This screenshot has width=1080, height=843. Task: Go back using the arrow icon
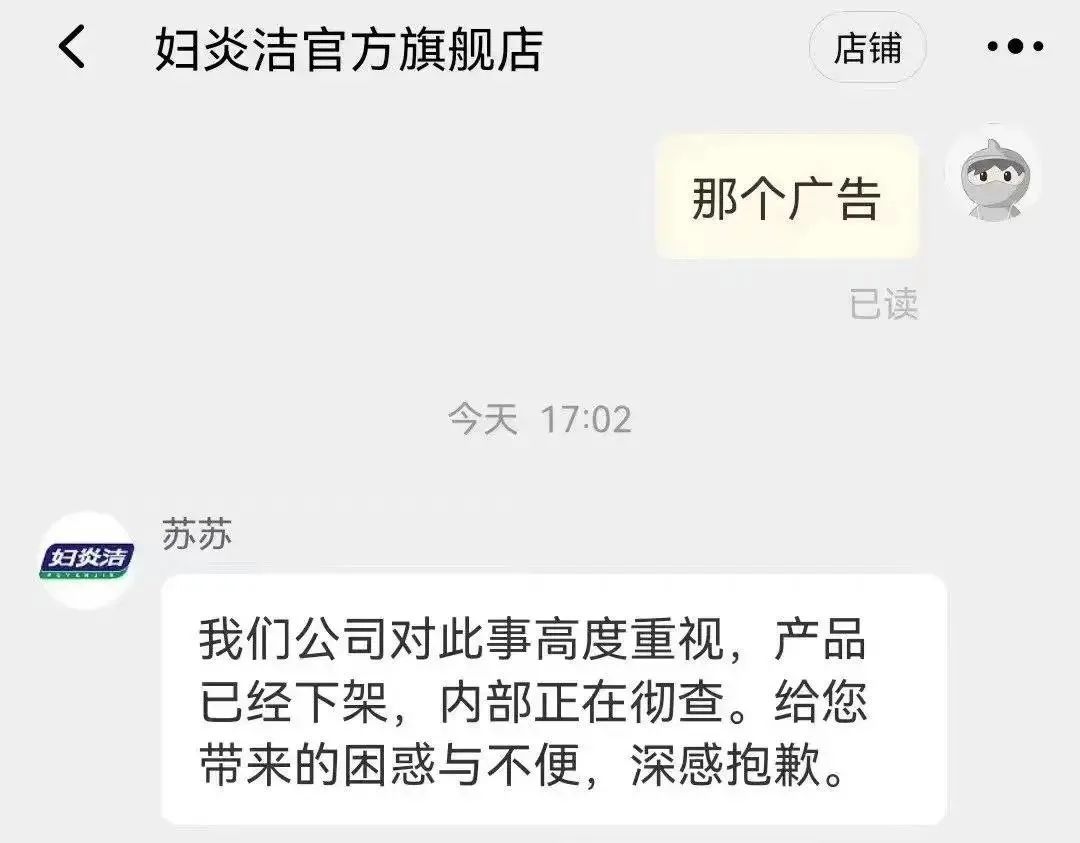(x=72, y=48)
